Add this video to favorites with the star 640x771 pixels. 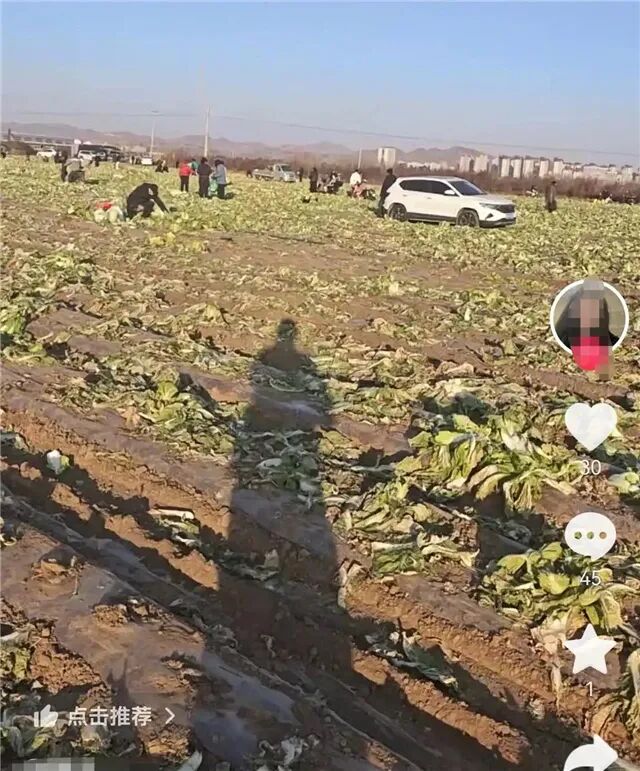pyautogui.click(x=590, y=650)
